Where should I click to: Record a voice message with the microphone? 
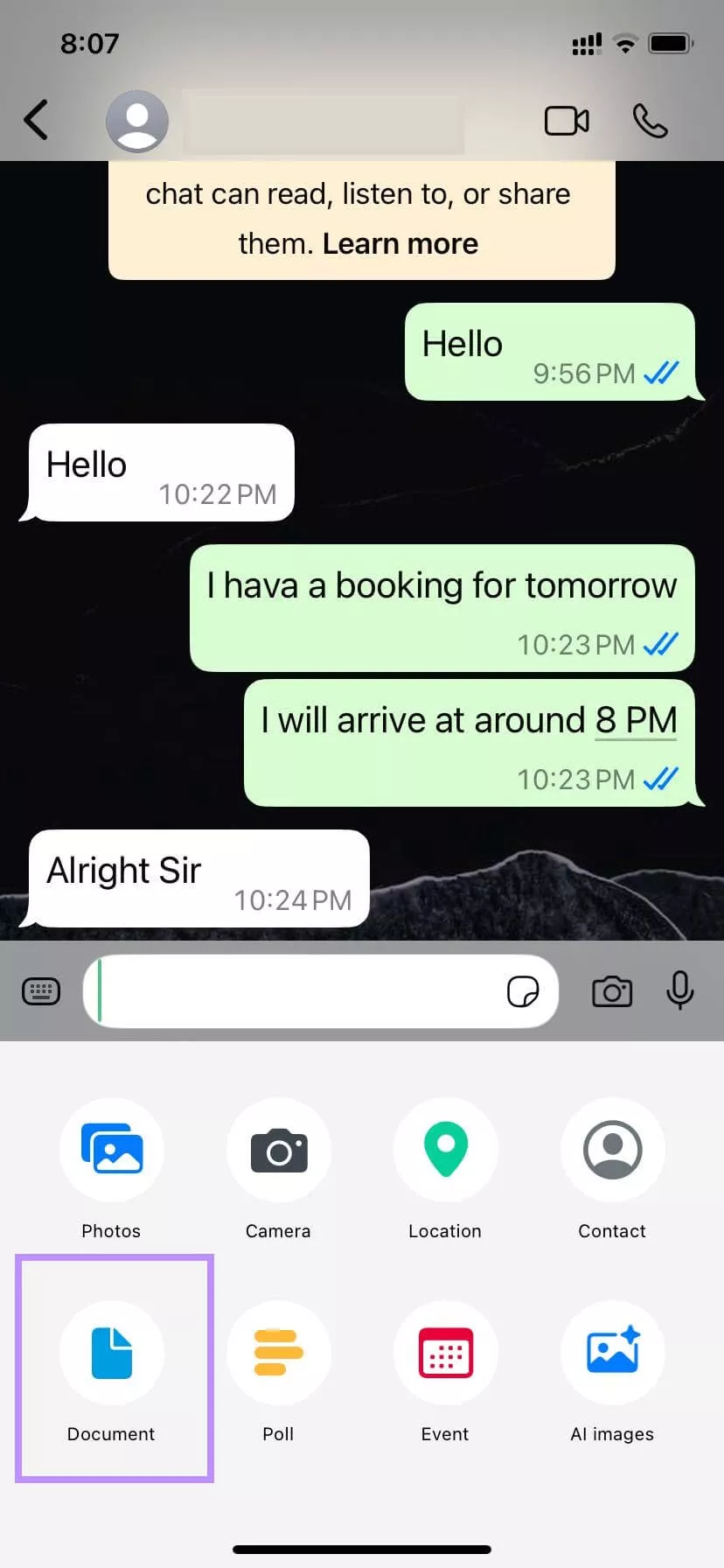[x=680, y=990]
